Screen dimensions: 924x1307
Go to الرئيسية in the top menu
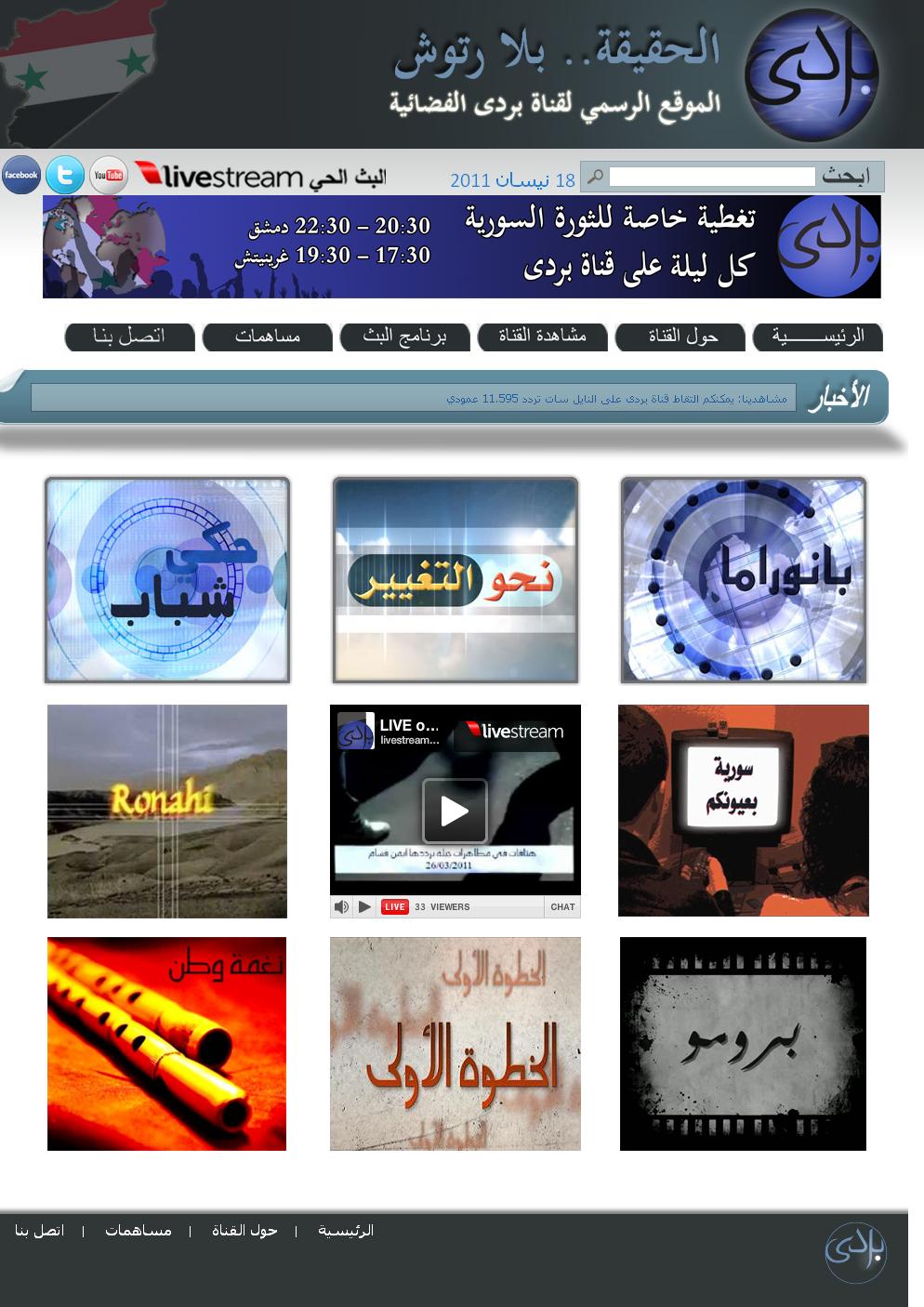pyautogui.click(x=817, y=337)
